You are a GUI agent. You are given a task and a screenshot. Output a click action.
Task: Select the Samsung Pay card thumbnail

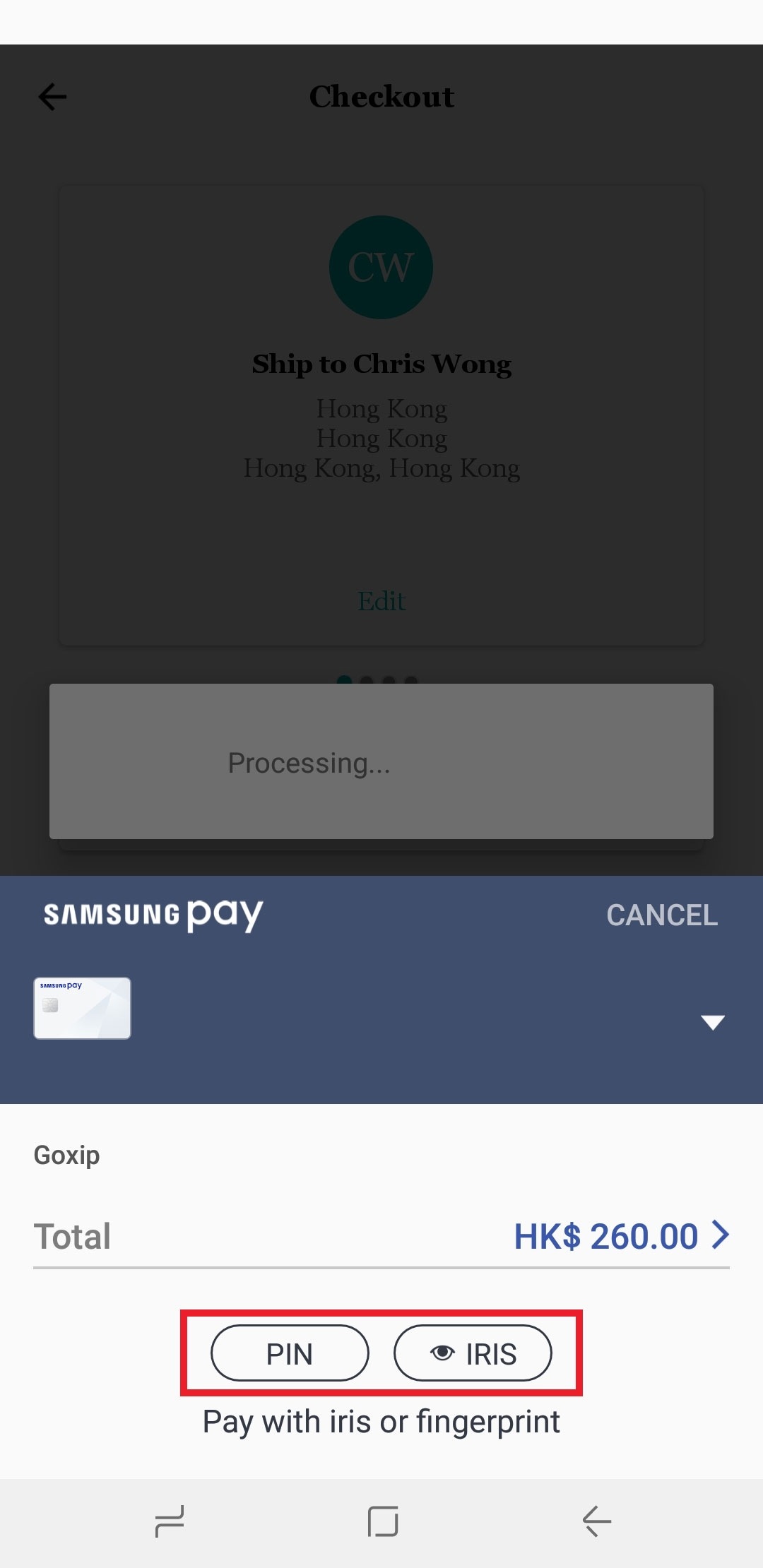82,1008
